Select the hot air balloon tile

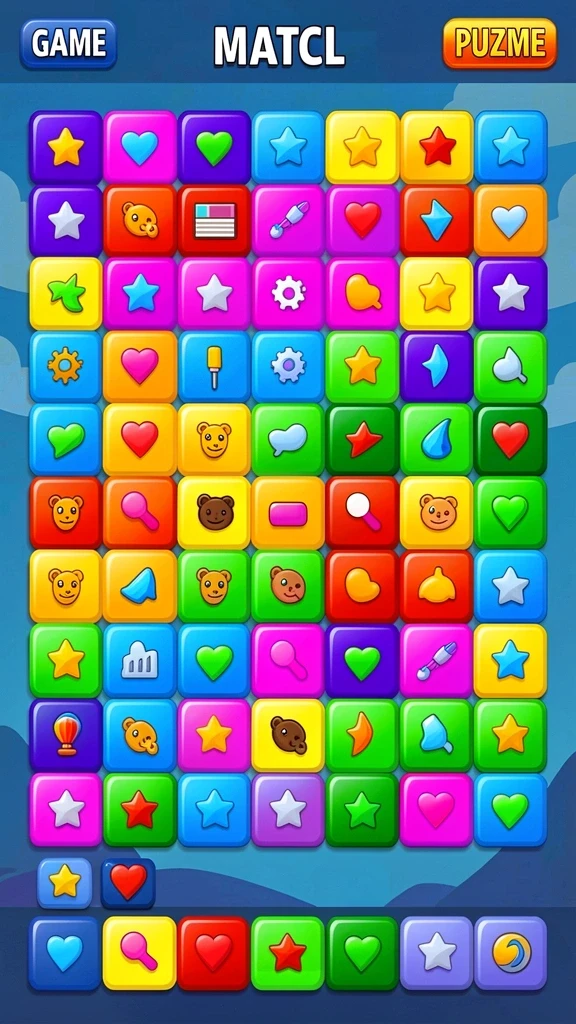[66, 735]
